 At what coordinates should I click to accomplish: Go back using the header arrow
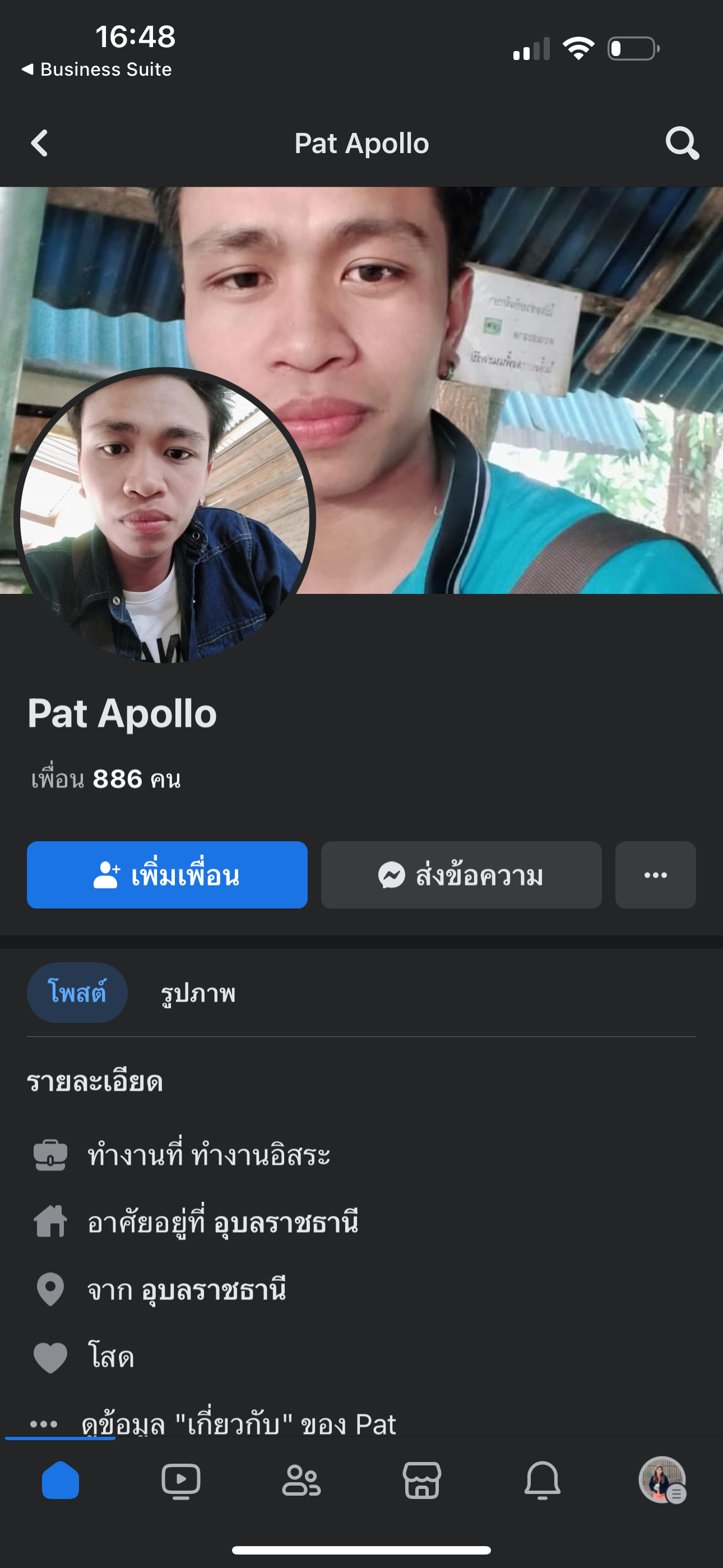(40, 144)
